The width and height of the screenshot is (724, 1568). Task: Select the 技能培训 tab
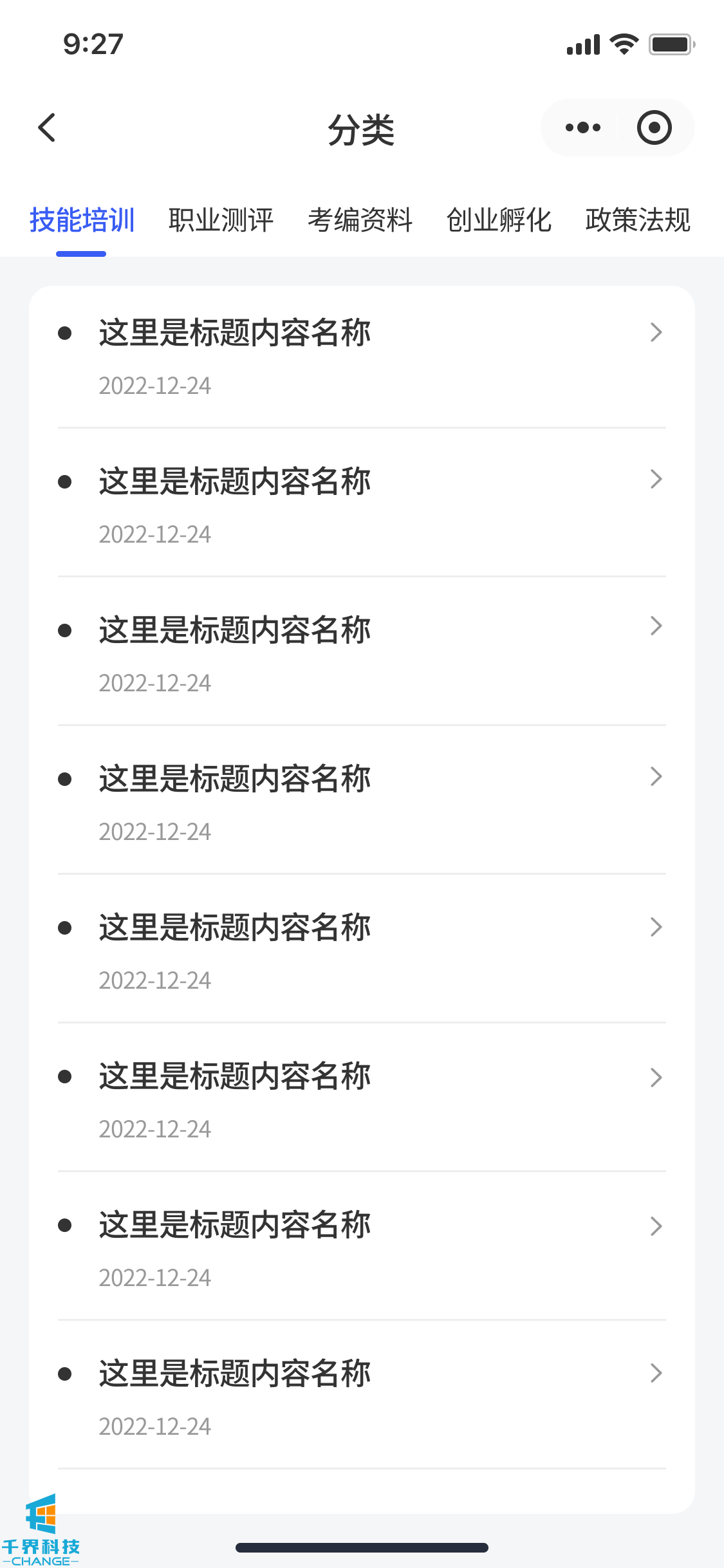[x=82, y=220]
